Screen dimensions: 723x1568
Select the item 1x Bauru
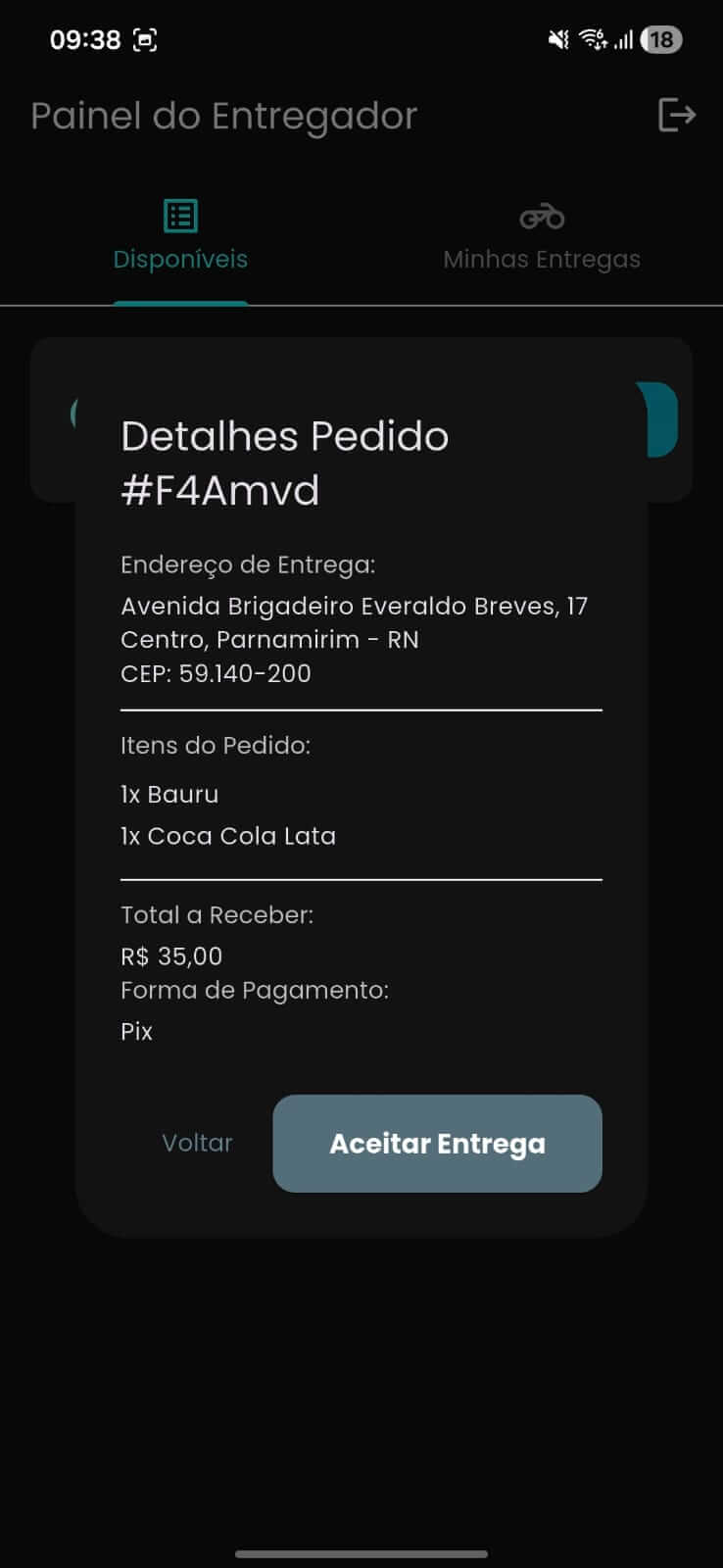pos(169,794)
